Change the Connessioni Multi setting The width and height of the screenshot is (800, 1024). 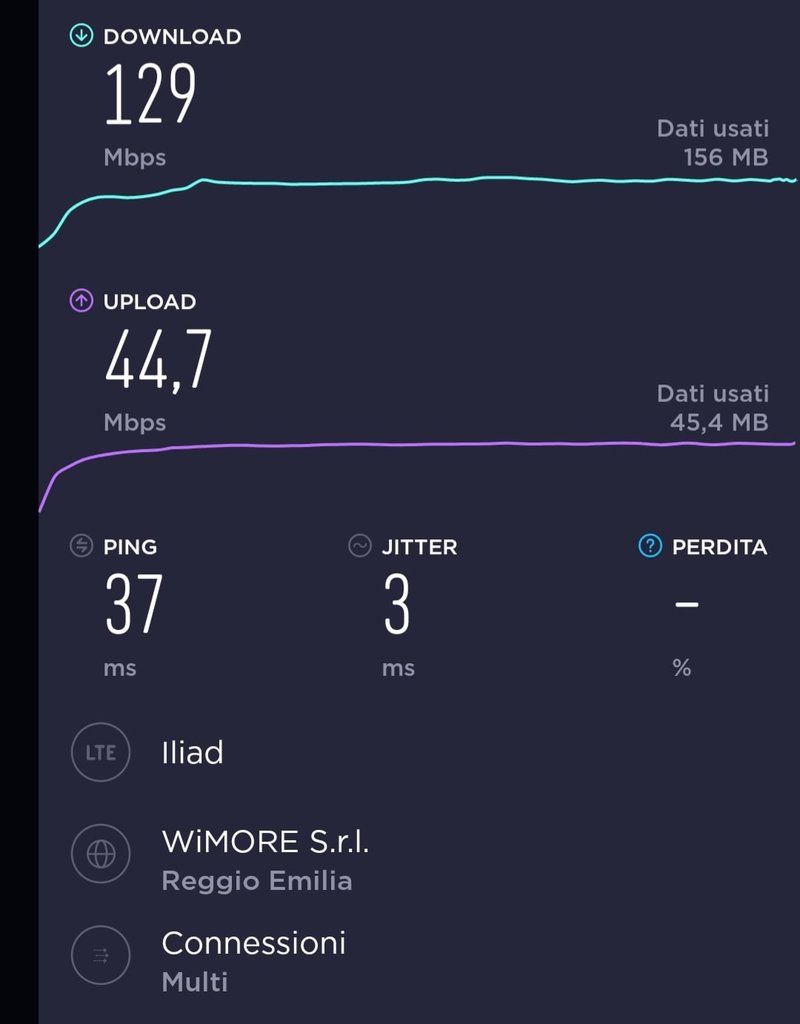point(253,960)
